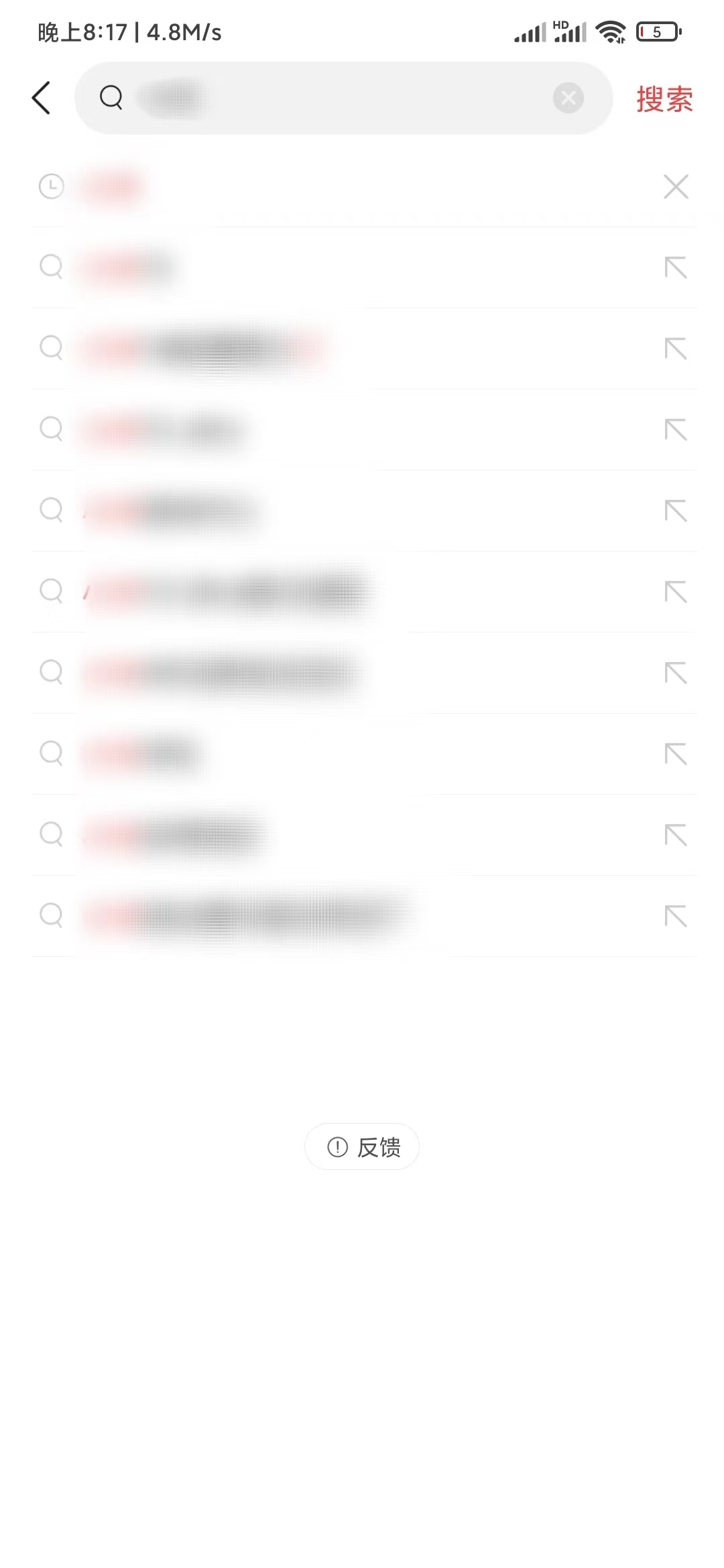Tap the warning icon inside the 反馈 button
The width and height of the screenshot is (724, 1568).
[x=337, y=1147]
